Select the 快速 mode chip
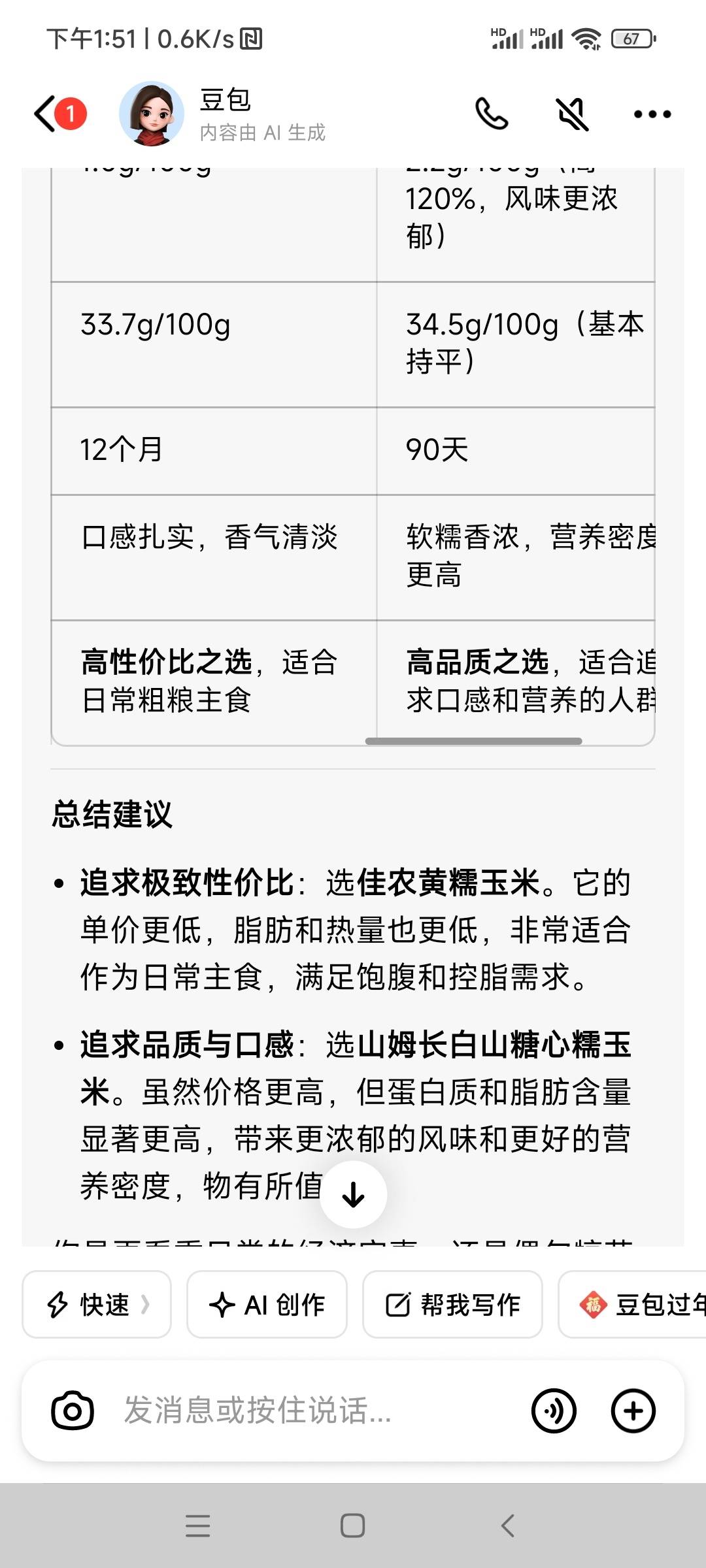 tap(97, 1305)
